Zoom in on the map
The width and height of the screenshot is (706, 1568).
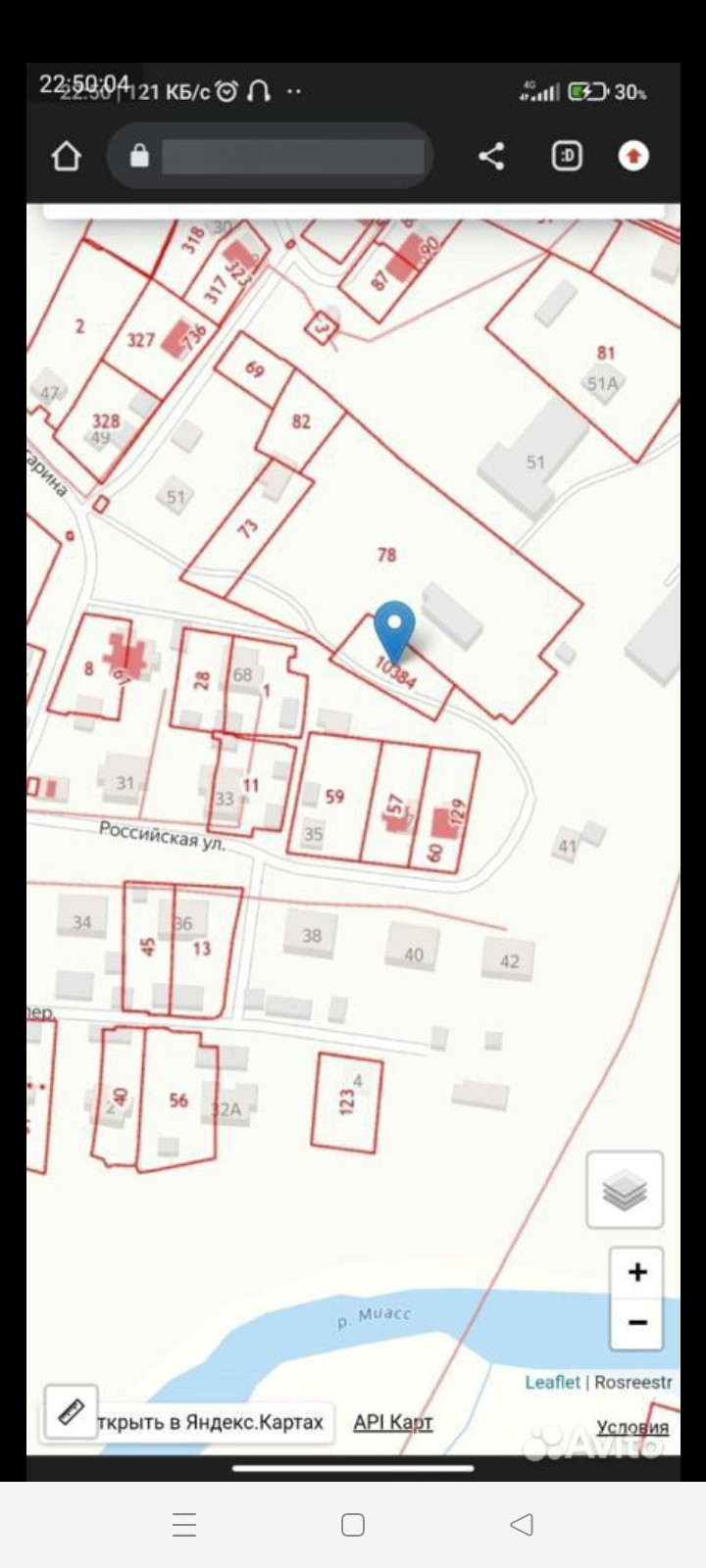pyautogui.click(x=637, y=1272)
